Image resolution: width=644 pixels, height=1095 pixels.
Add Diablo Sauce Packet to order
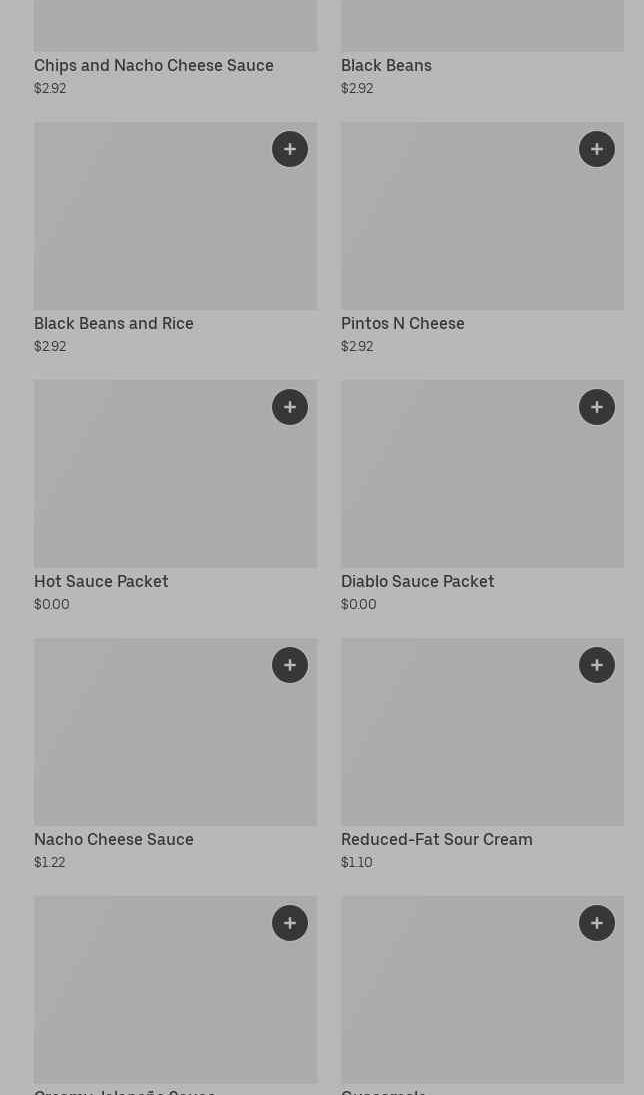(x=597, y=407)
